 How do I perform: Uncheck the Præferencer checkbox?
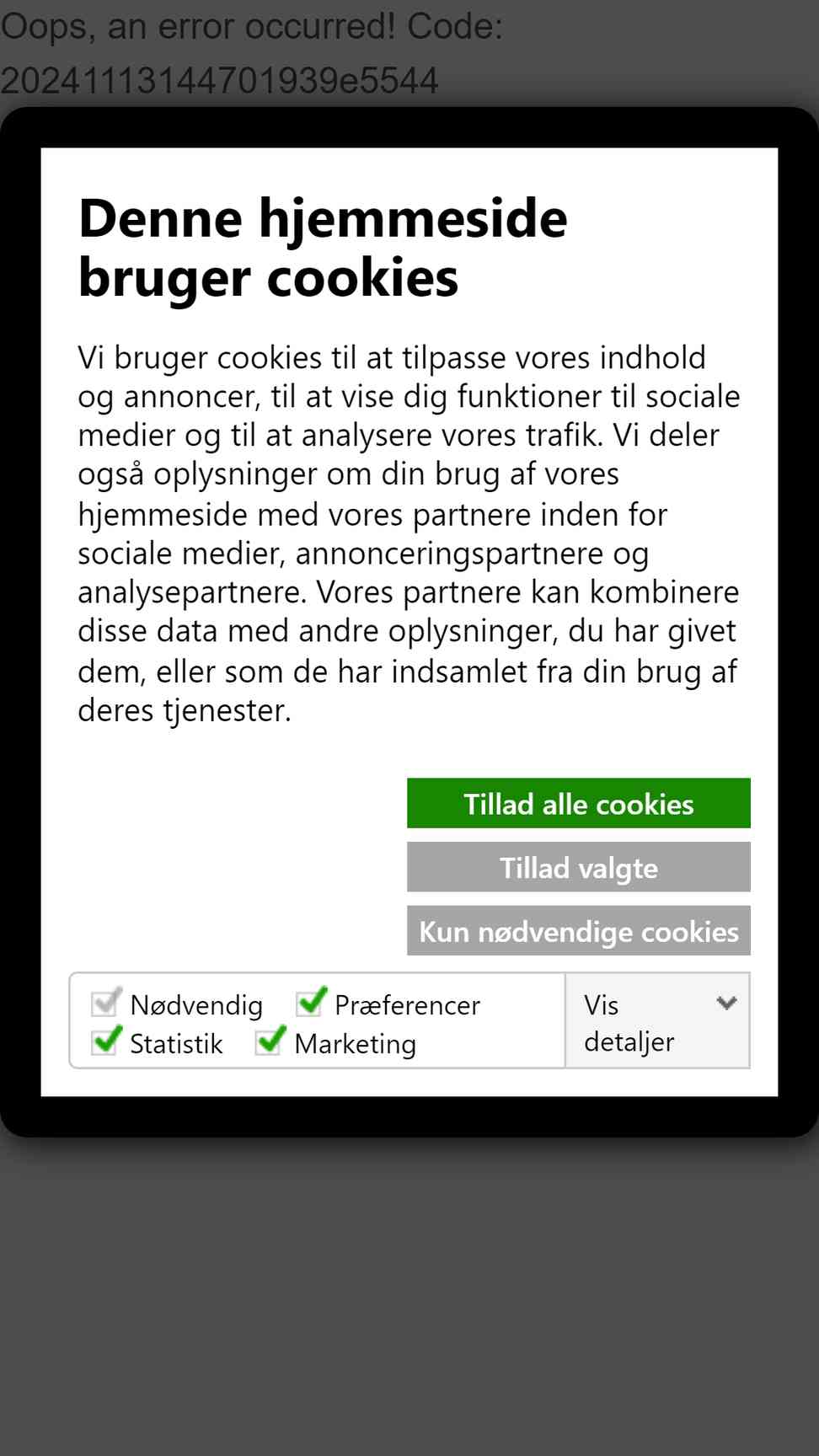(x=312, y=1001)
